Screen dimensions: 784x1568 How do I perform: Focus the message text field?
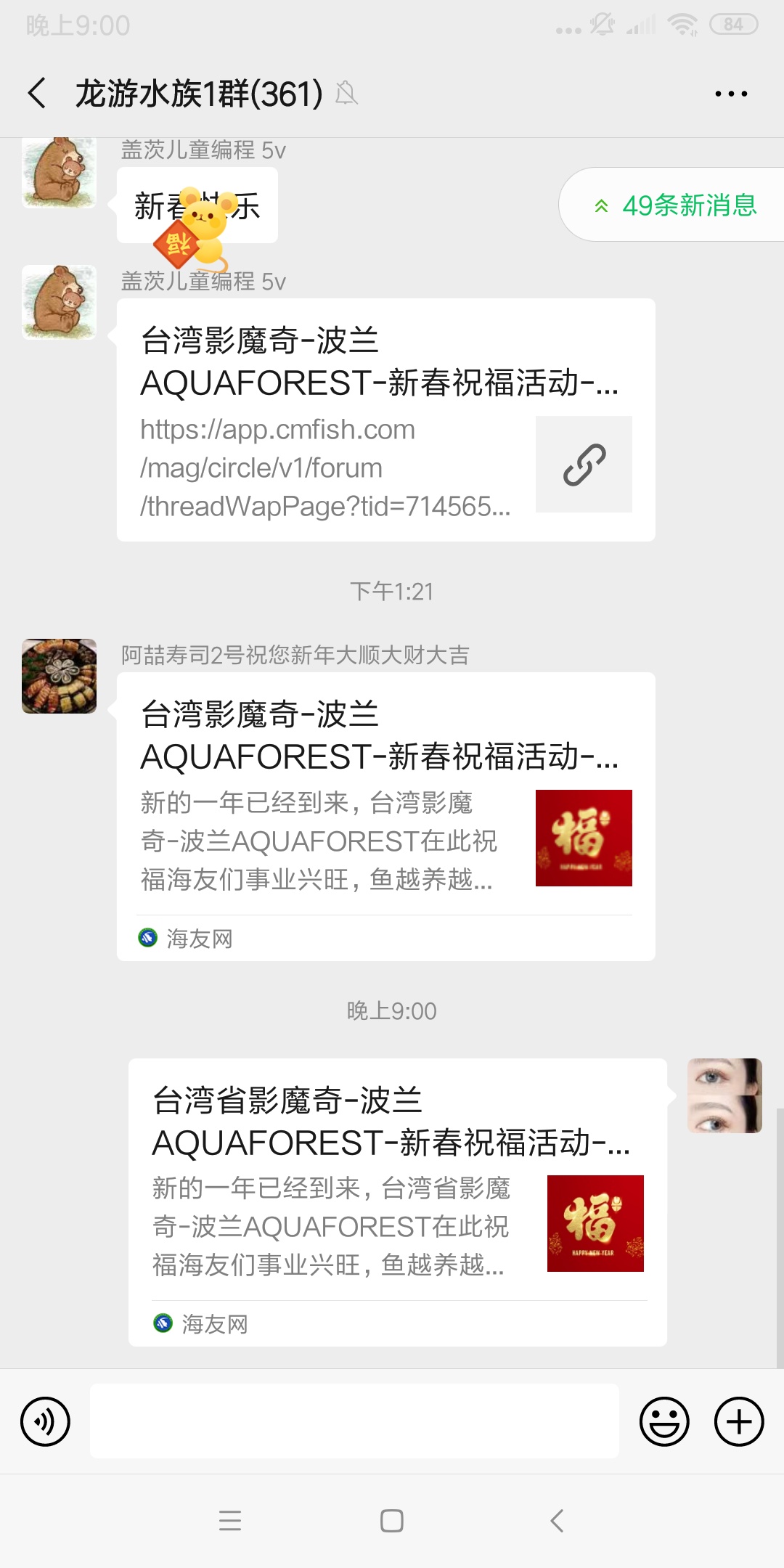(354, 1421)
